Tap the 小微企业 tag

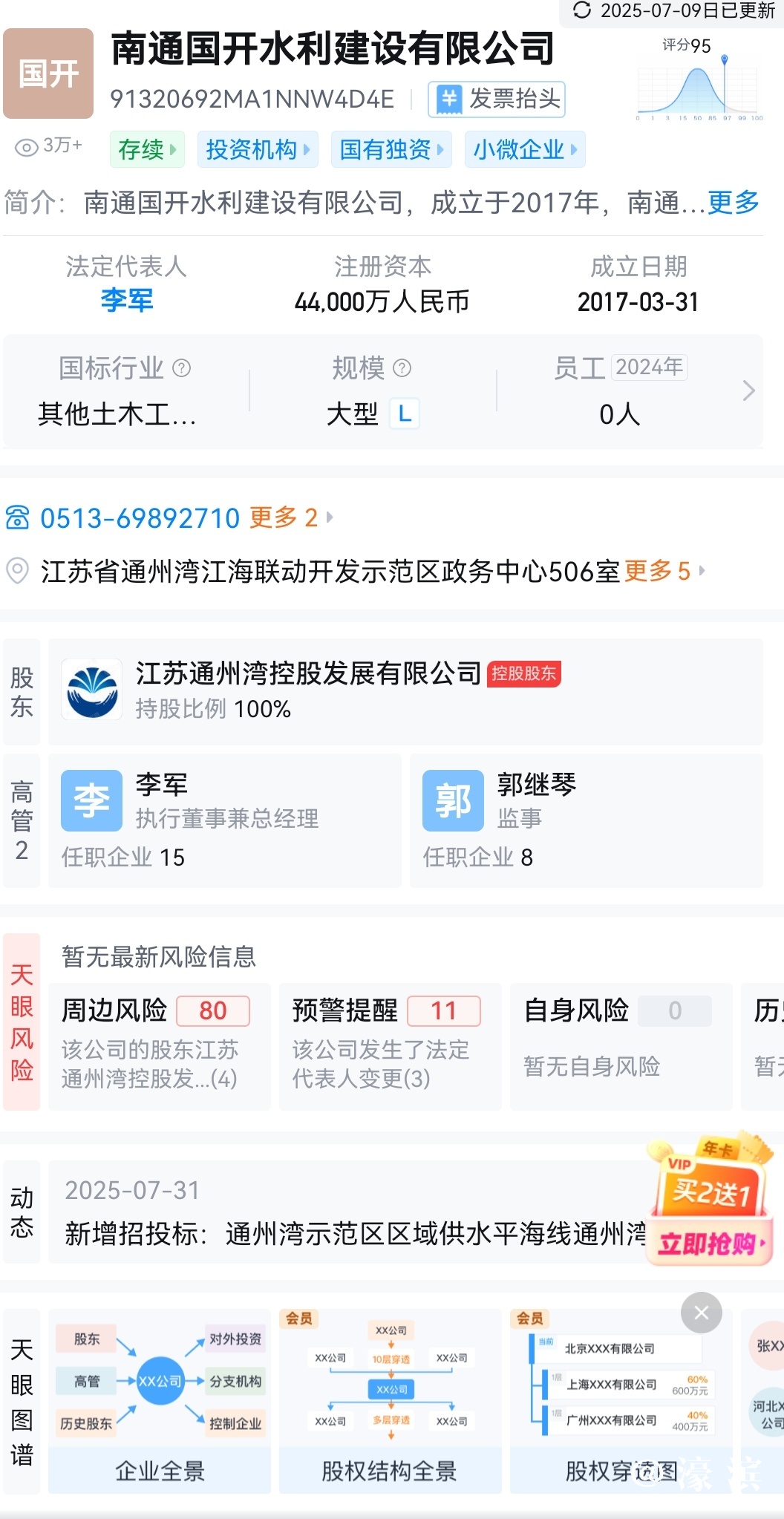[x=524, y=149]
